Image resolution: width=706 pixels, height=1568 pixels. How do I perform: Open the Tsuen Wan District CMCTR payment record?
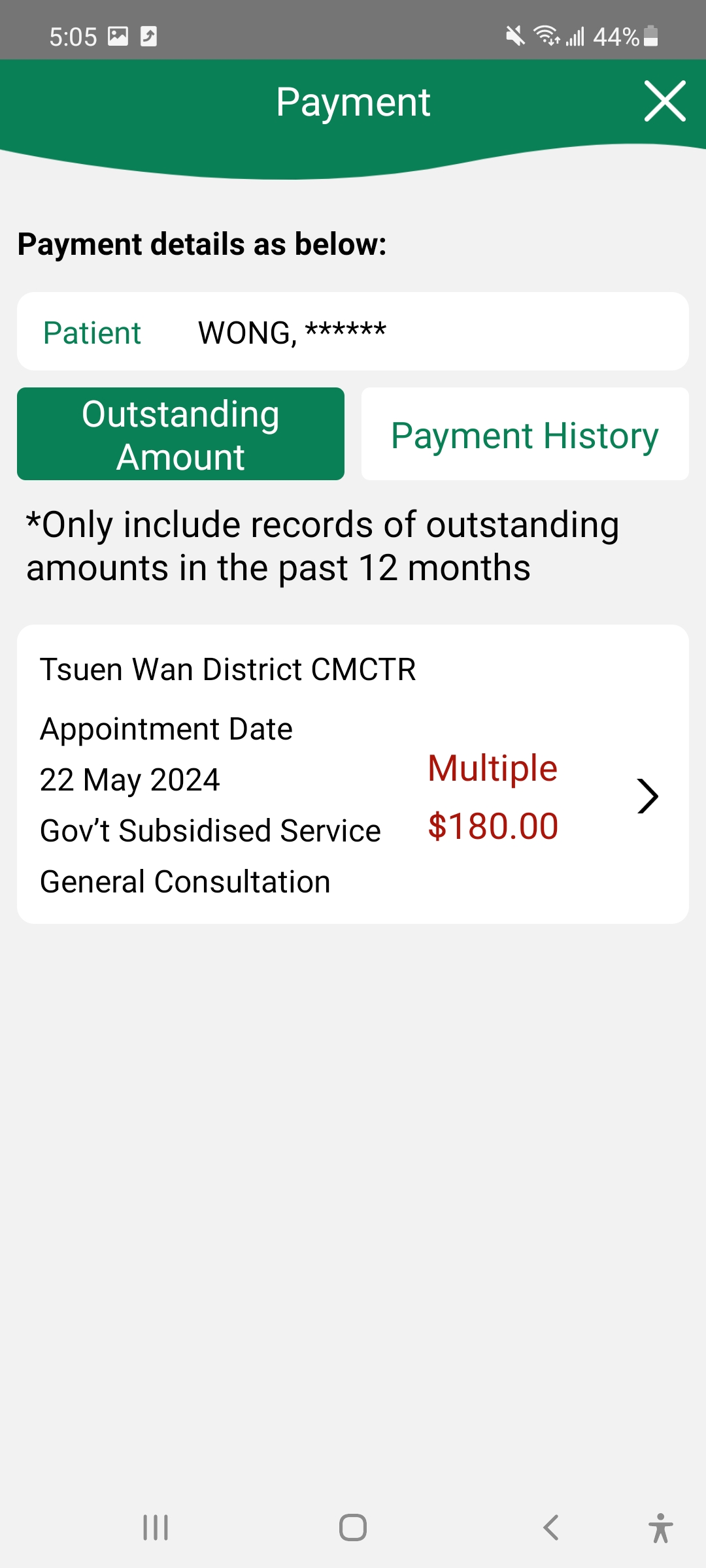coord(353,774)
